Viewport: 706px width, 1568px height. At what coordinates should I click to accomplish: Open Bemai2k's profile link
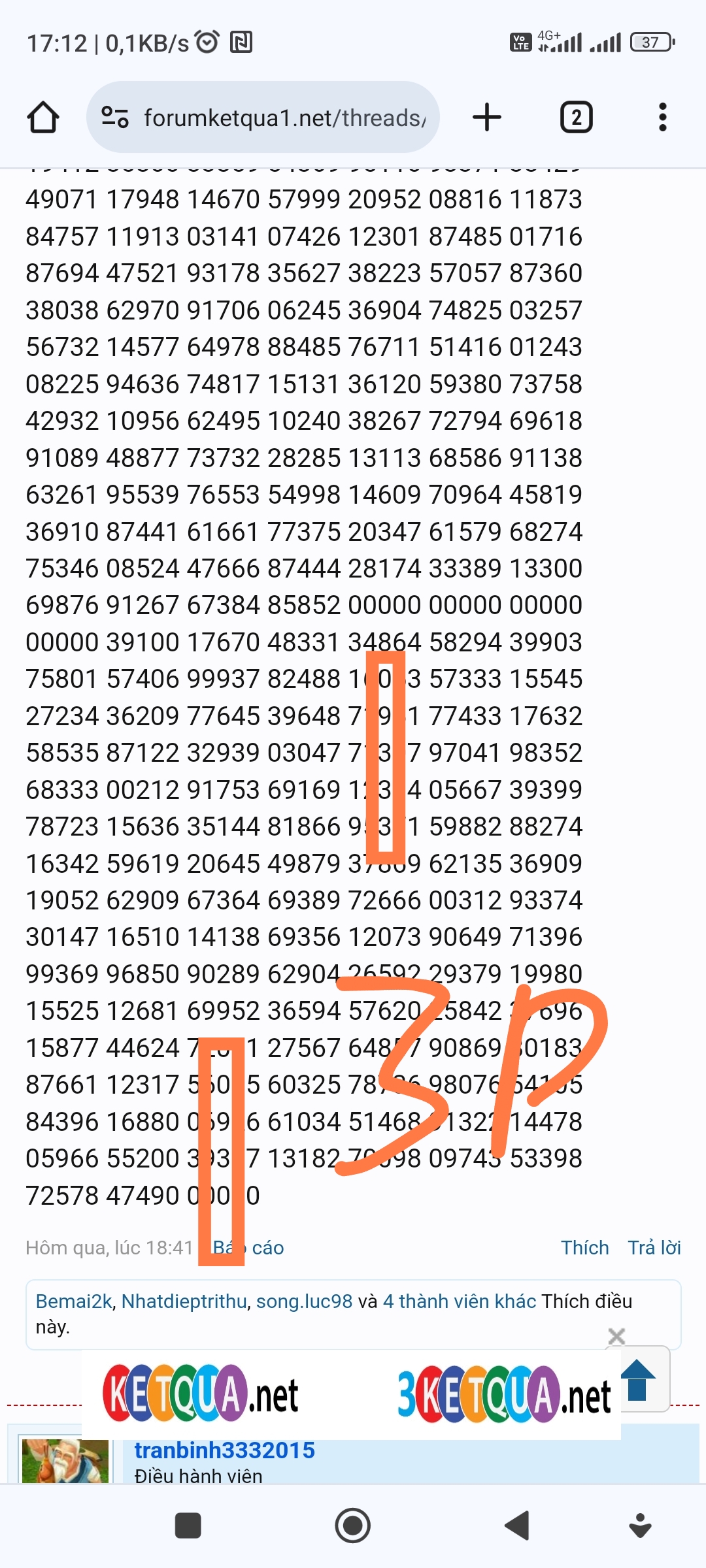click(x=74, y=1301)
